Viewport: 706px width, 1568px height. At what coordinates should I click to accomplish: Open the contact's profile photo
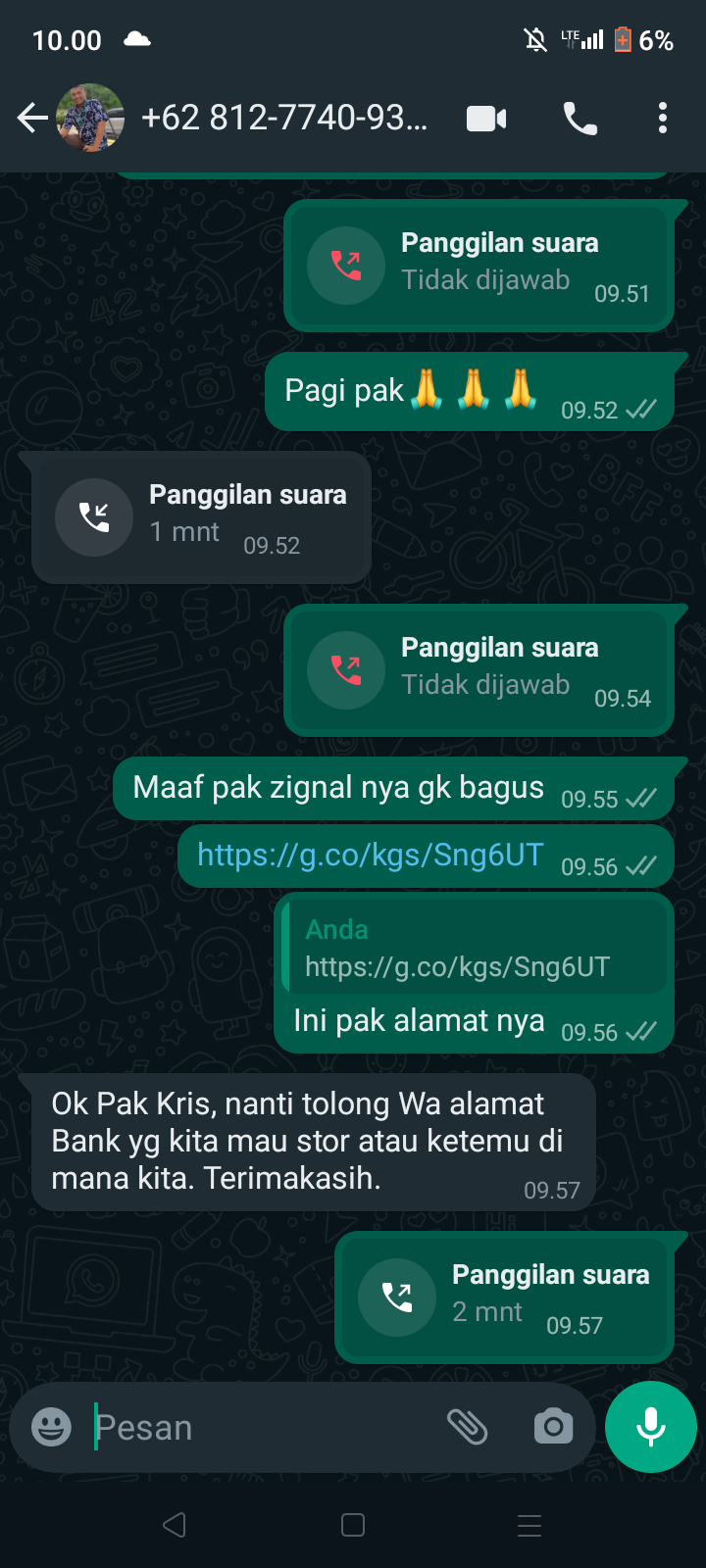tap(90, 119)
